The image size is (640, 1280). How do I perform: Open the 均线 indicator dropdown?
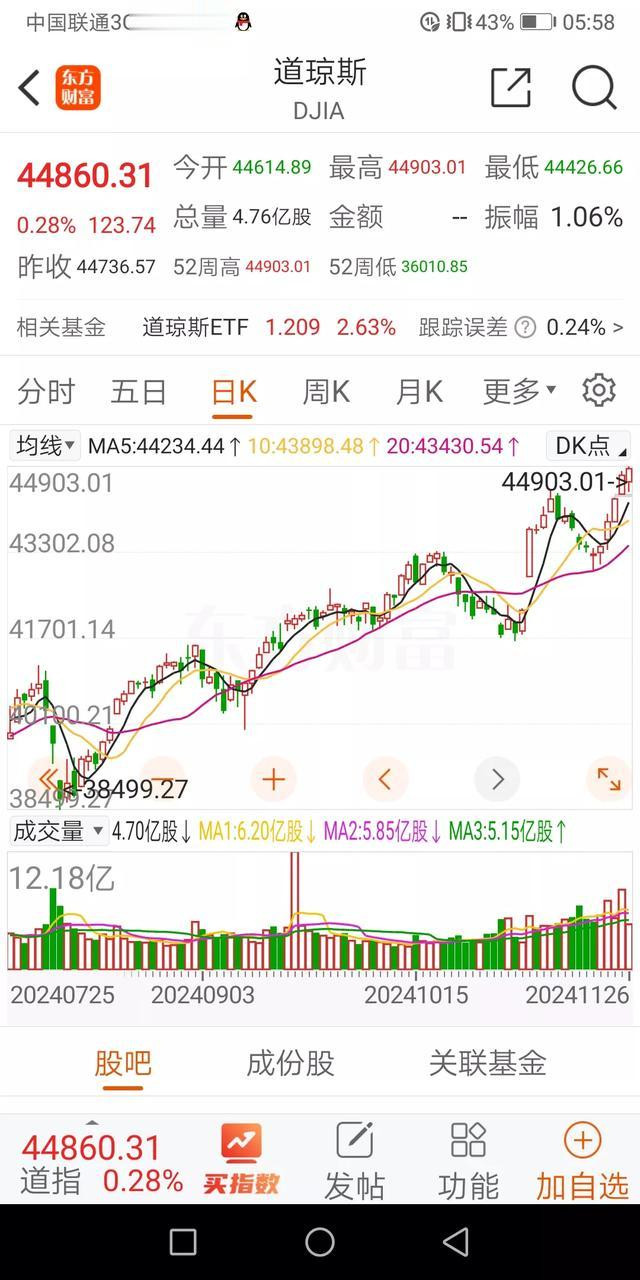point(45,446)
